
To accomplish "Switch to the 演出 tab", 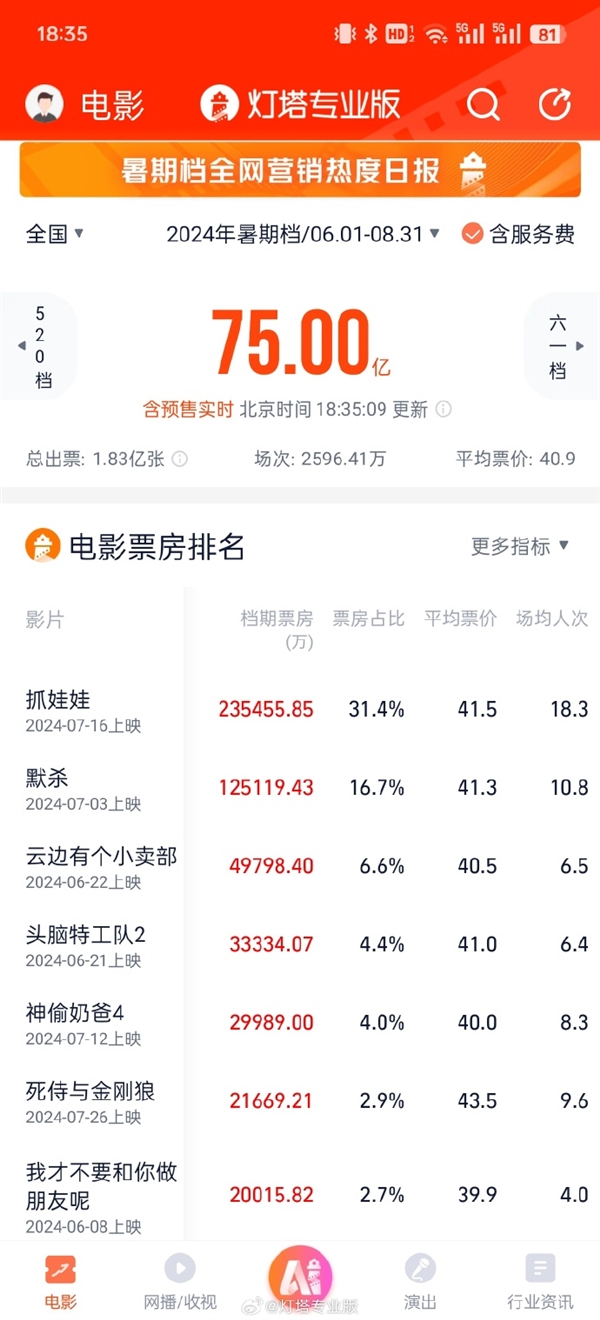I will (420, 1282).
